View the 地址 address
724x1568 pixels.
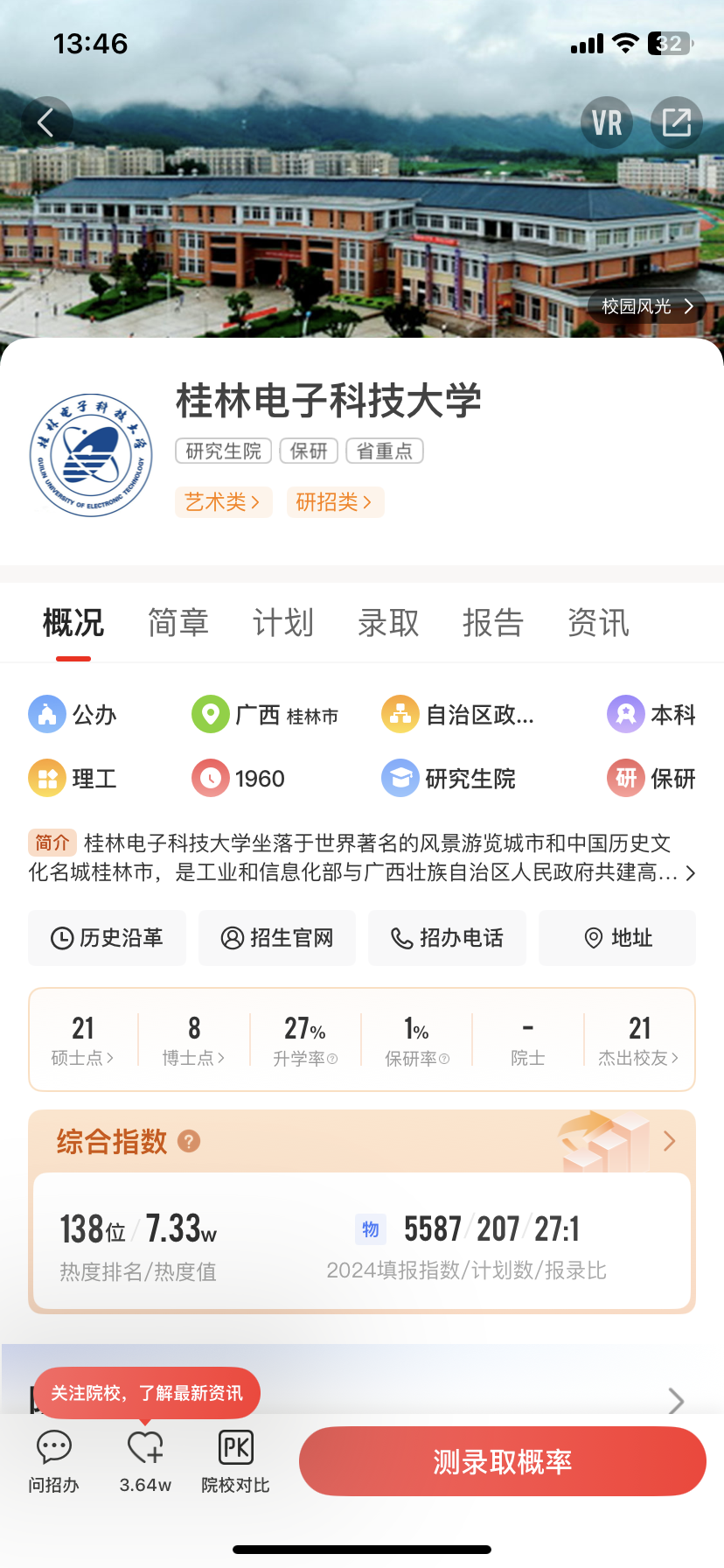click(617, 938)
